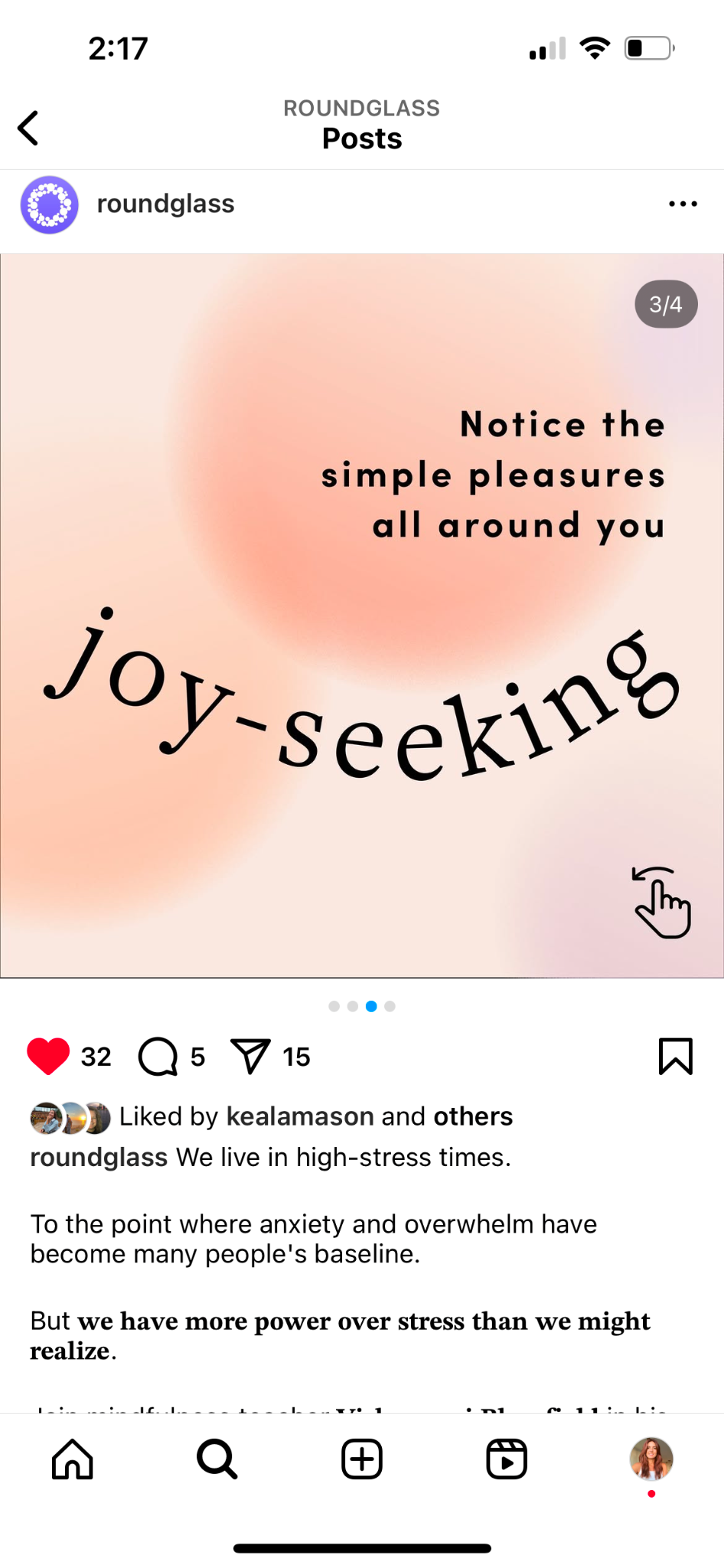Open the roundglass profile picture
This screenshot has height=1568, width=724.
click(x=50, y=204)
